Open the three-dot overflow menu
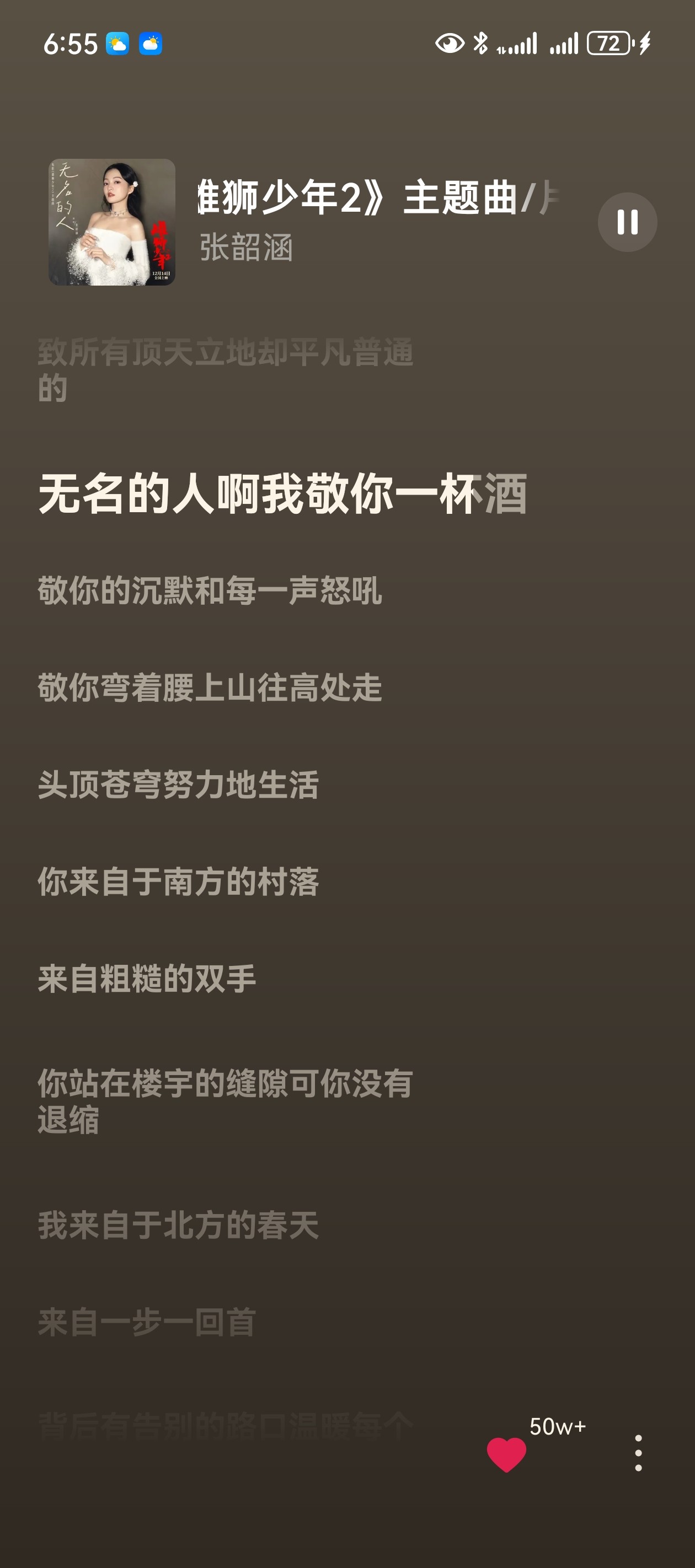 tap(638, 1453)
